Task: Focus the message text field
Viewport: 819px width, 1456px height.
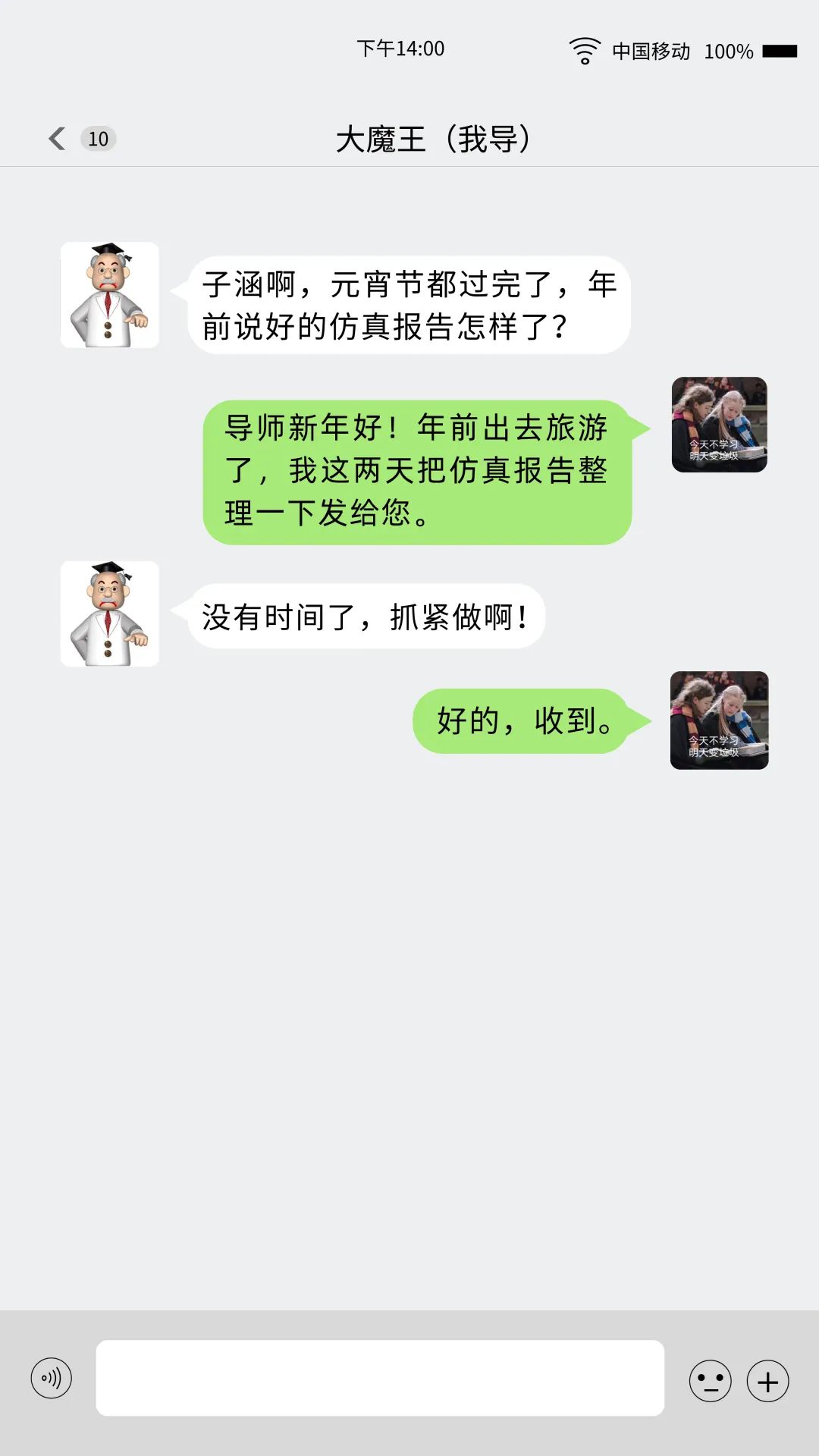Action: [379, 1378]
